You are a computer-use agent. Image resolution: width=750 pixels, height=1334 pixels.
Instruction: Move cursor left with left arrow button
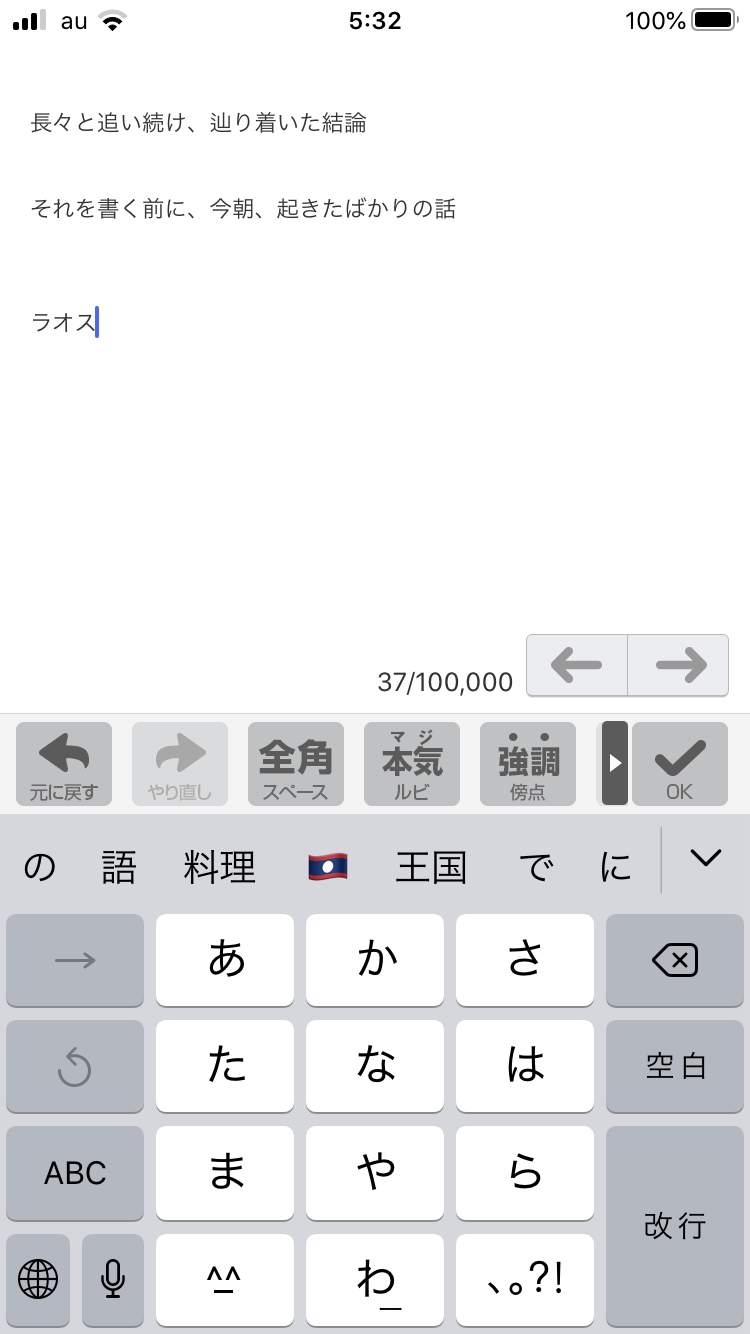click(x=577, y=665)
